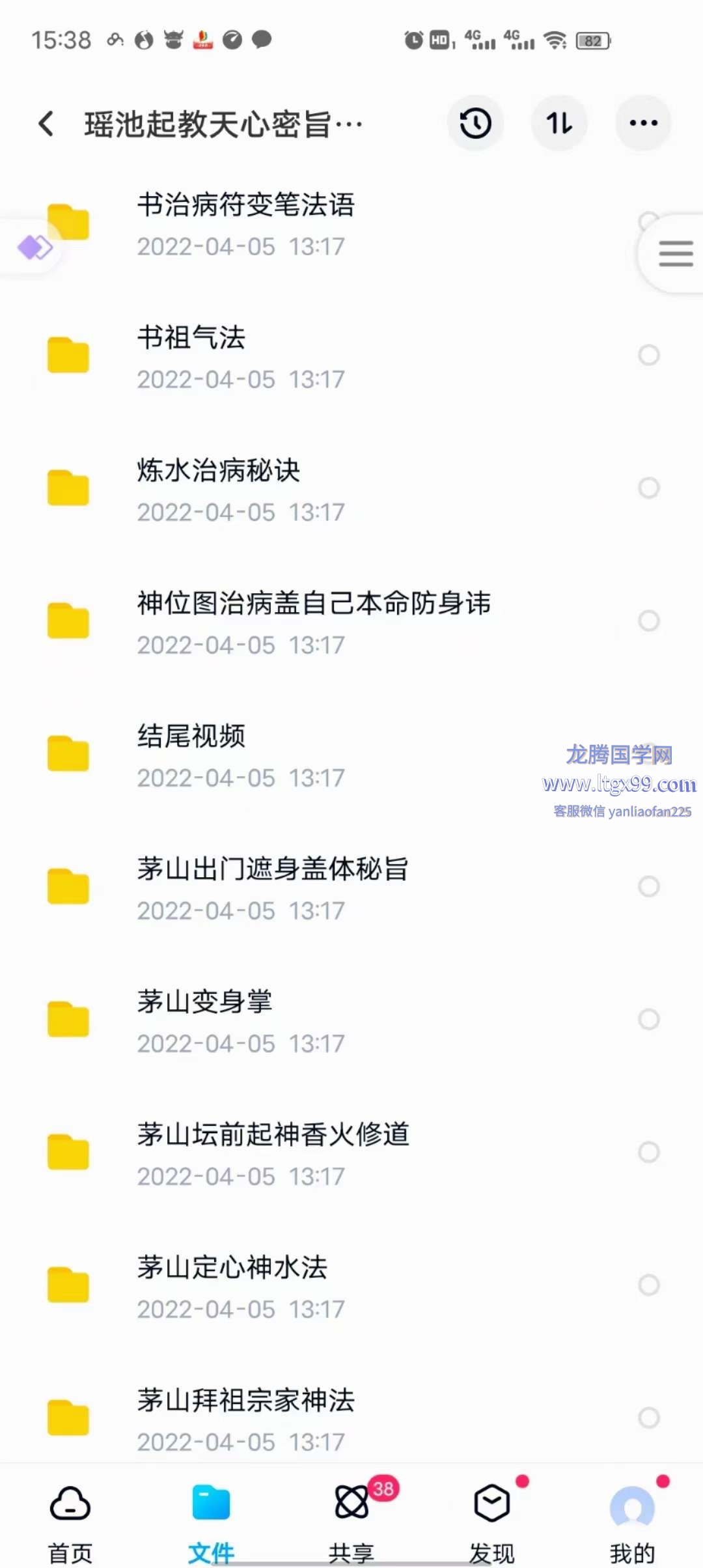Go back using the top-left arrow
Viewport: 703px width, 1568px height.
[x=46, y=123]
